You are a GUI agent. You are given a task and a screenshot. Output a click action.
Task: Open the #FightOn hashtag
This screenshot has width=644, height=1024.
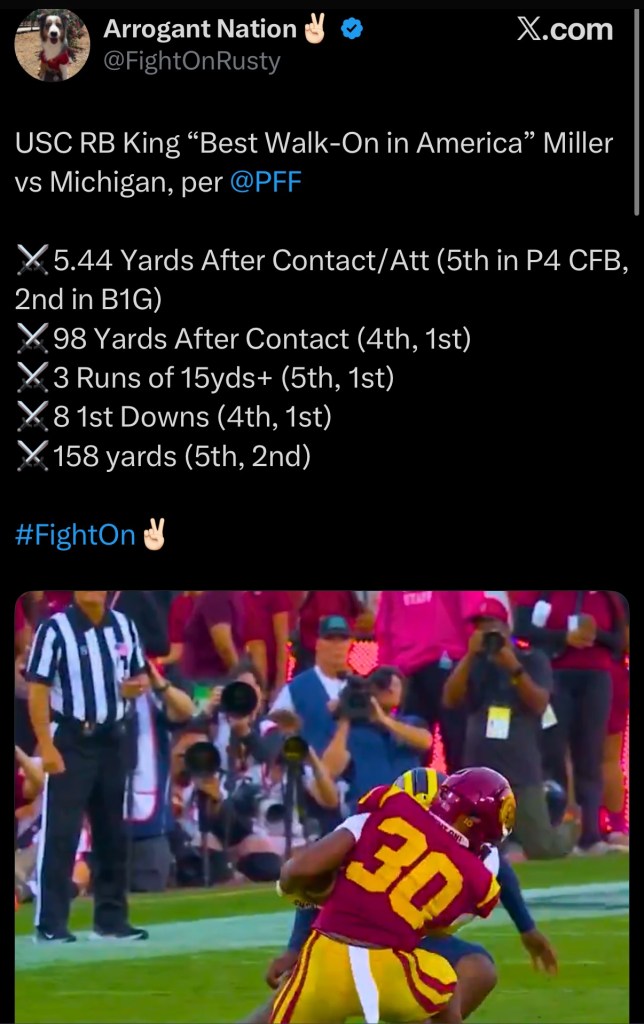click(75, 534)
